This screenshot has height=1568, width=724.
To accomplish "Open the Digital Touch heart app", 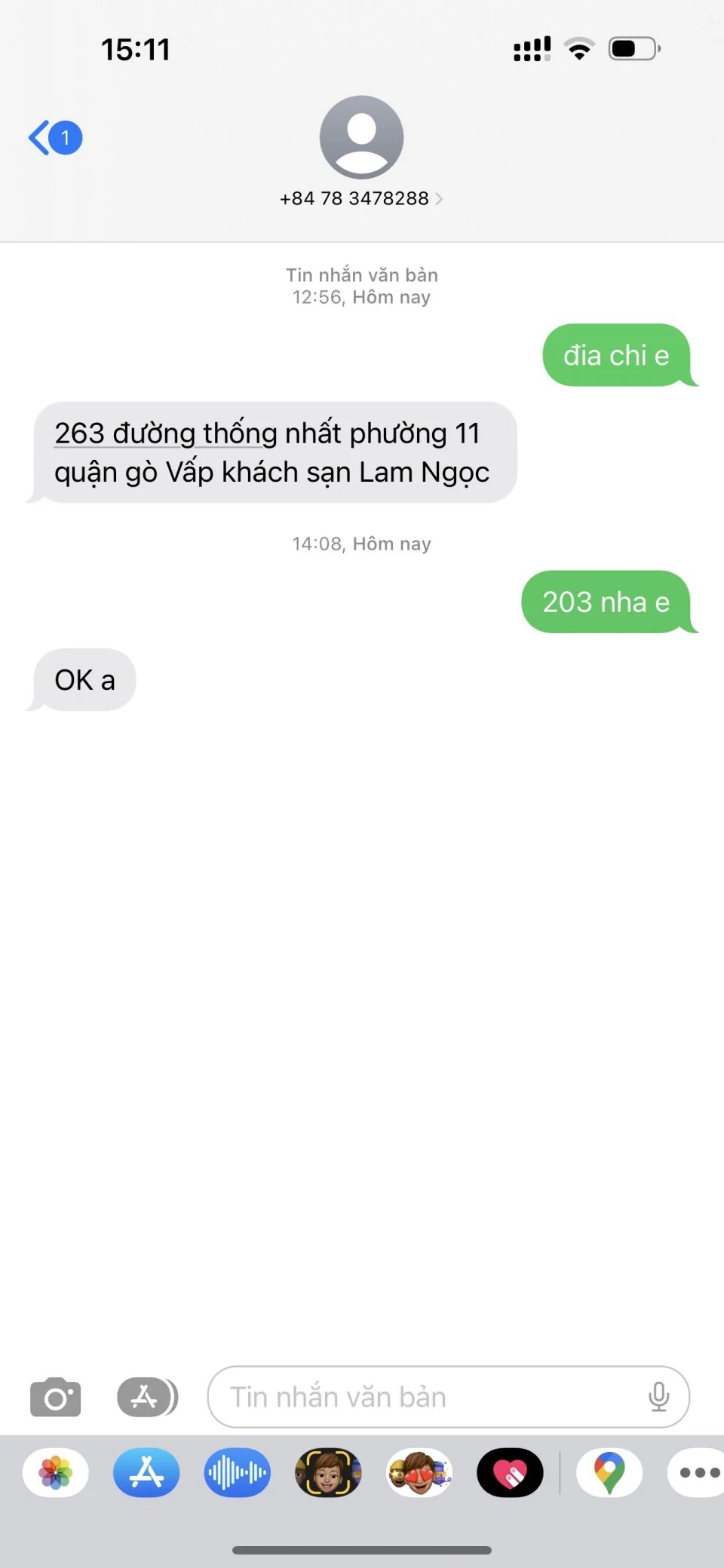I will coord(510,1472).
